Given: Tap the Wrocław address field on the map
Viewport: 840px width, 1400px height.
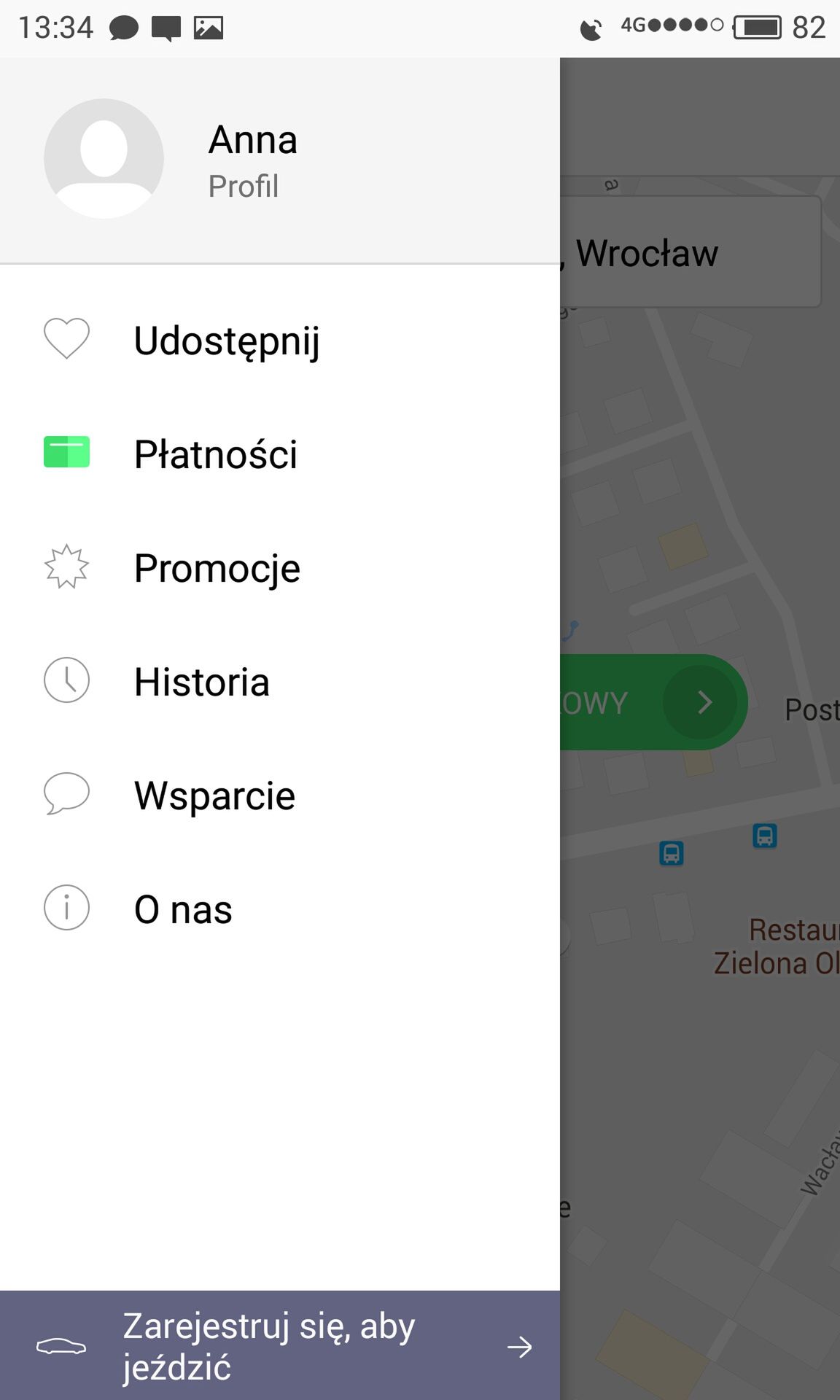Looking at the screenshot, I should click(691, 252).
